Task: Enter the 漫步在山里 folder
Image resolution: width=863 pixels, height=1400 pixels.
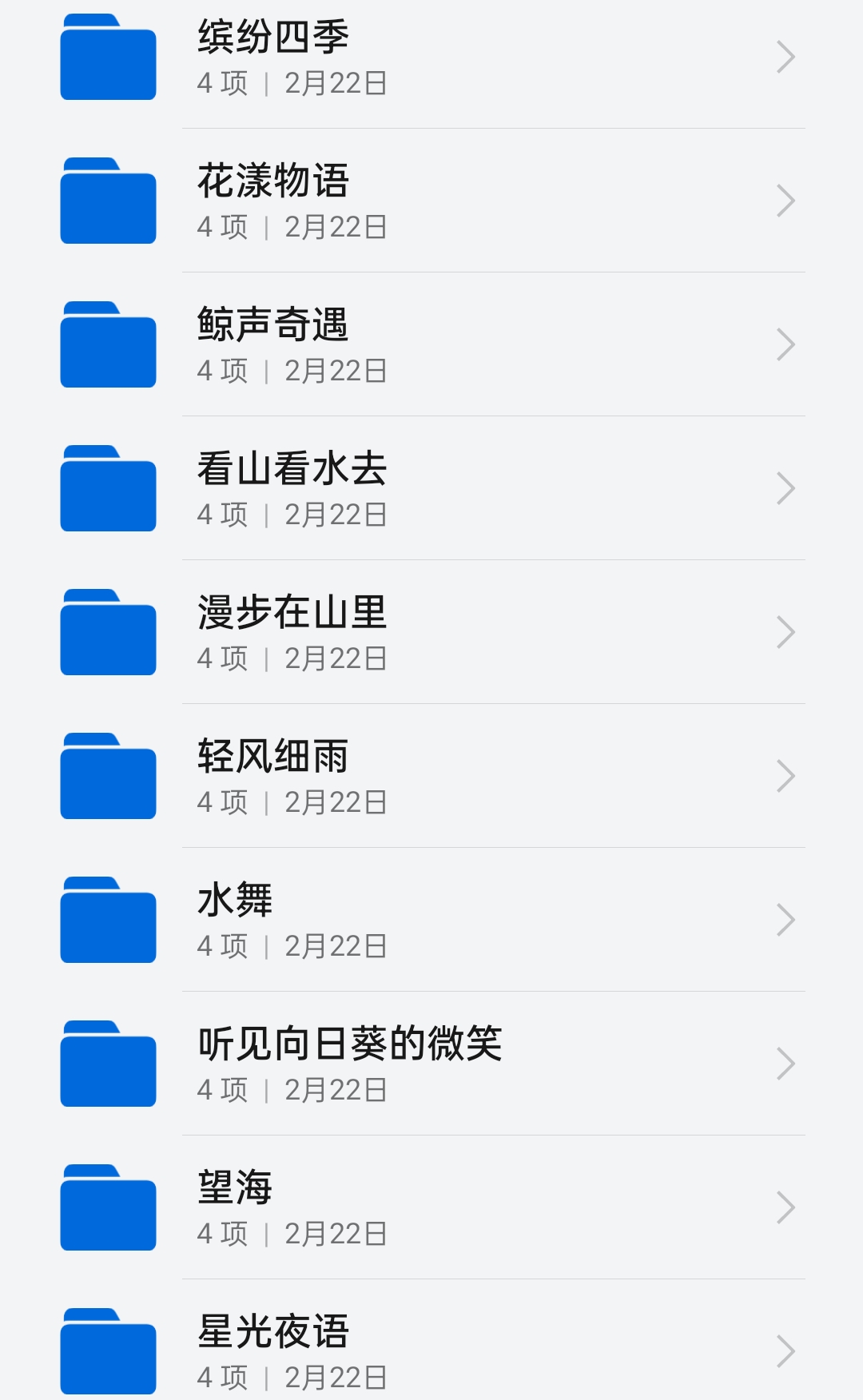Action: coord(431,632)
